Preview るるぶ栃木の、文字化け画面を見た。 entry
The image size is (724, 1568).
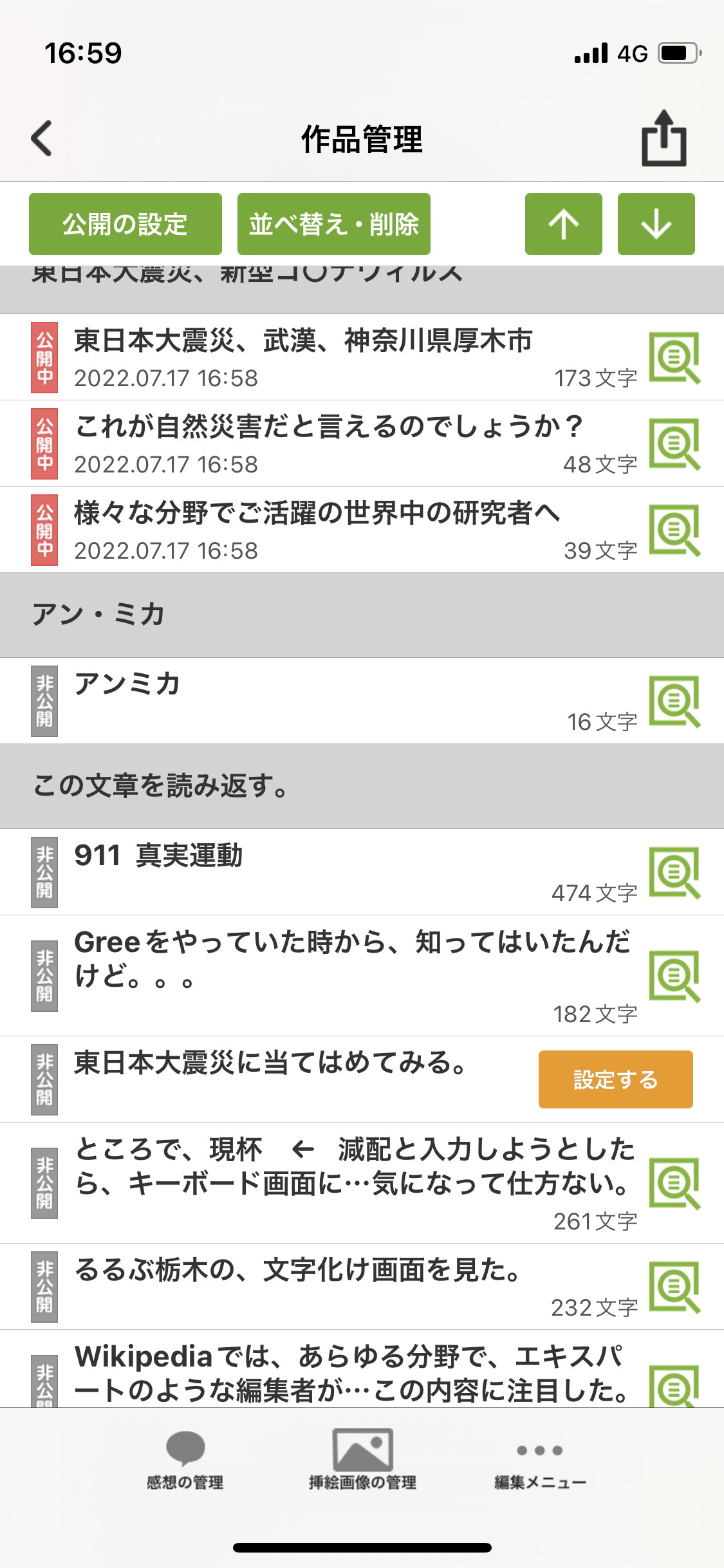pos(674,1287)
